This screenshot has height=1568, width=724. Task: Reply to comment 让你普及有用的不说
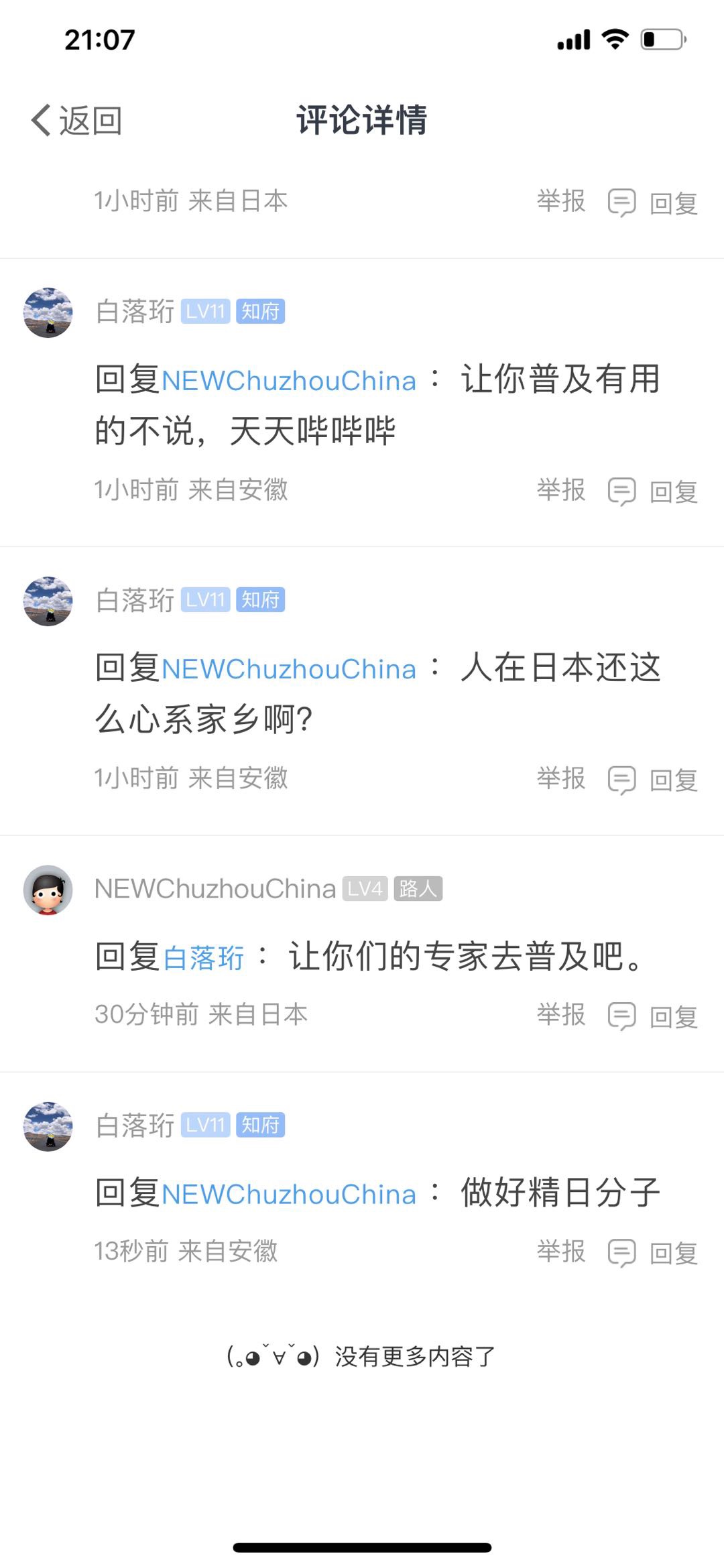pos(653,491)
